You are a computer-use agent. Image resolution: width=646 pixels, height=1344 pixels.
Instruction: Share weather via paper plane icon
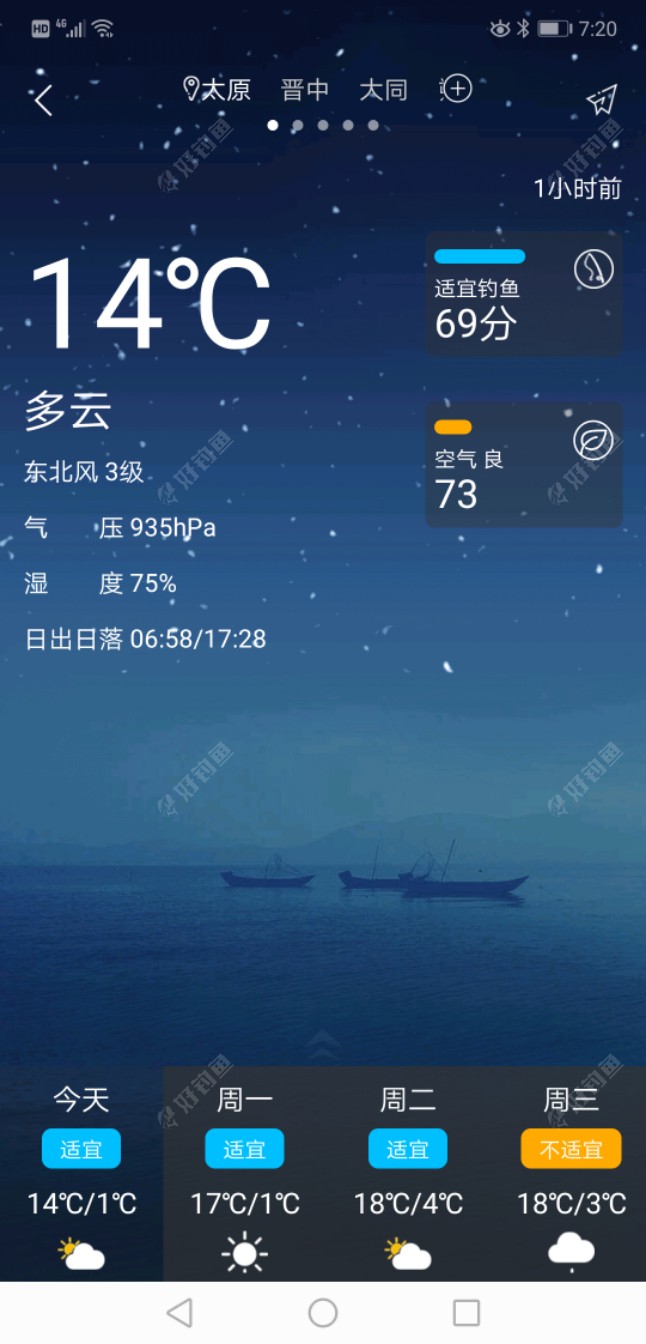click(x=601, y=99)
